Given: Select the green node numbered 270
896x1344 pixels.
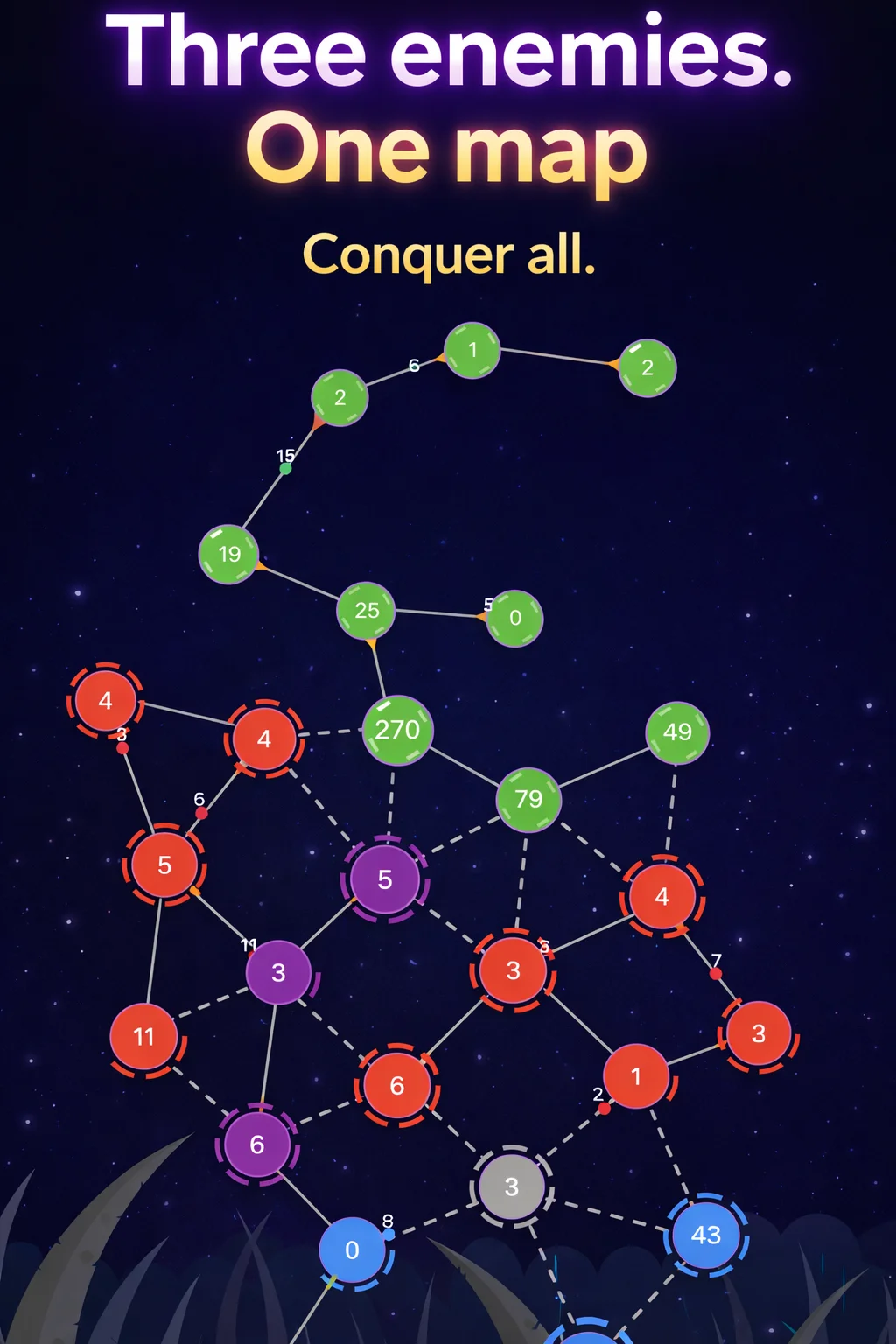Looking at the screenshot, I should [x=398, y=731].
